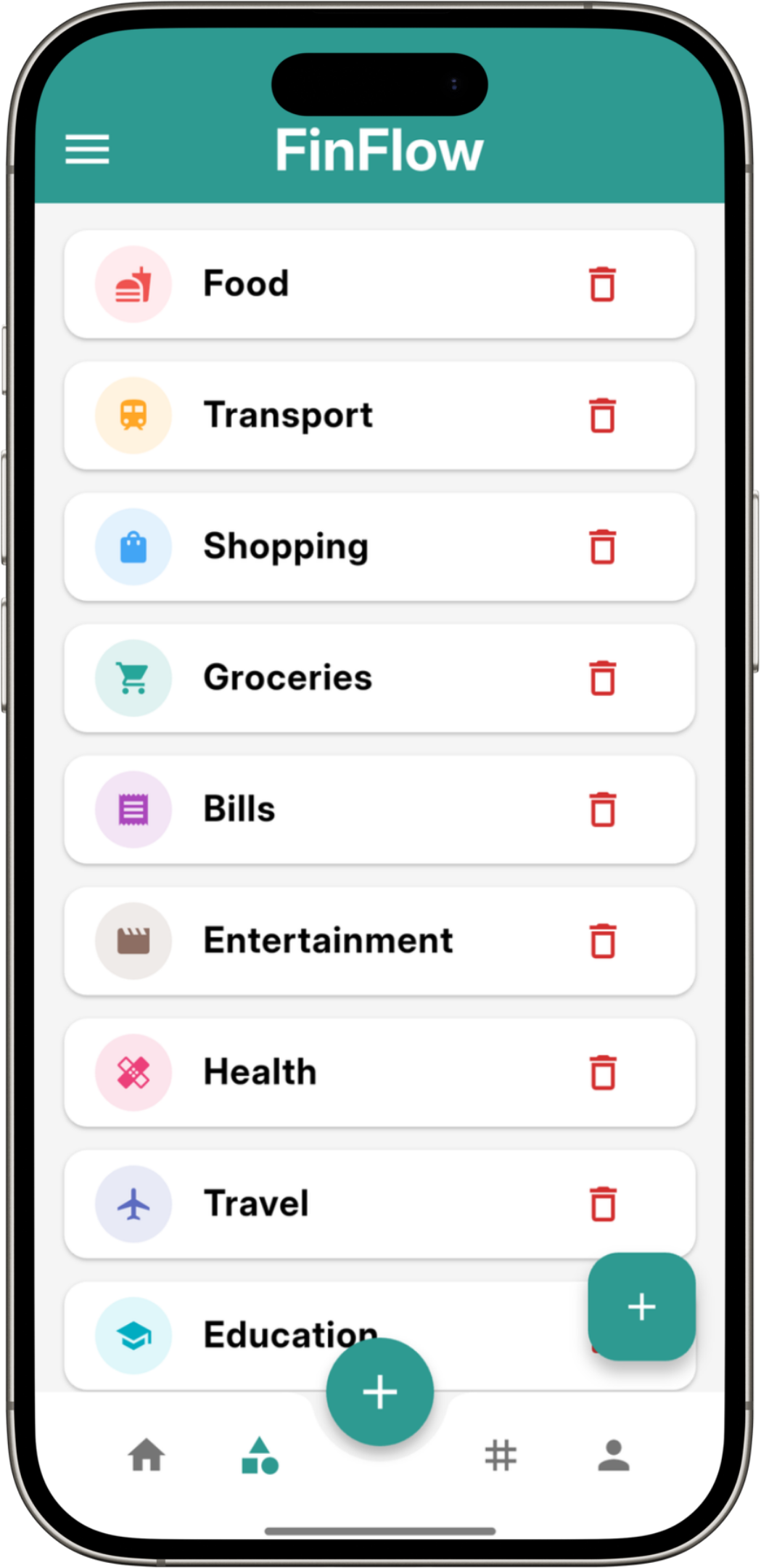Image resolution: width=761 pixels, height=1568 pixels.
Task: Open the Entertainment category
Action: [379, 941]
